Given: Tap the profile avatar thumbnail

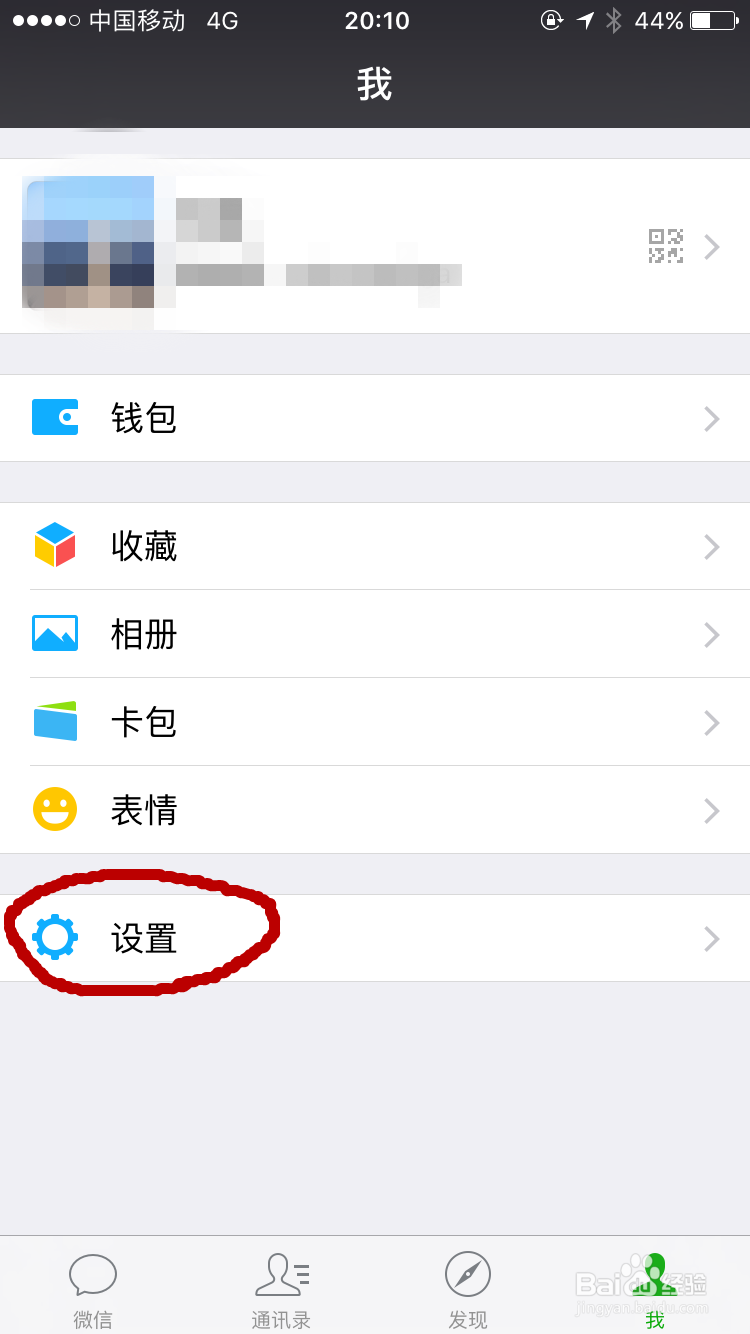Looking at the screenshot, I should tap(88, 247).
